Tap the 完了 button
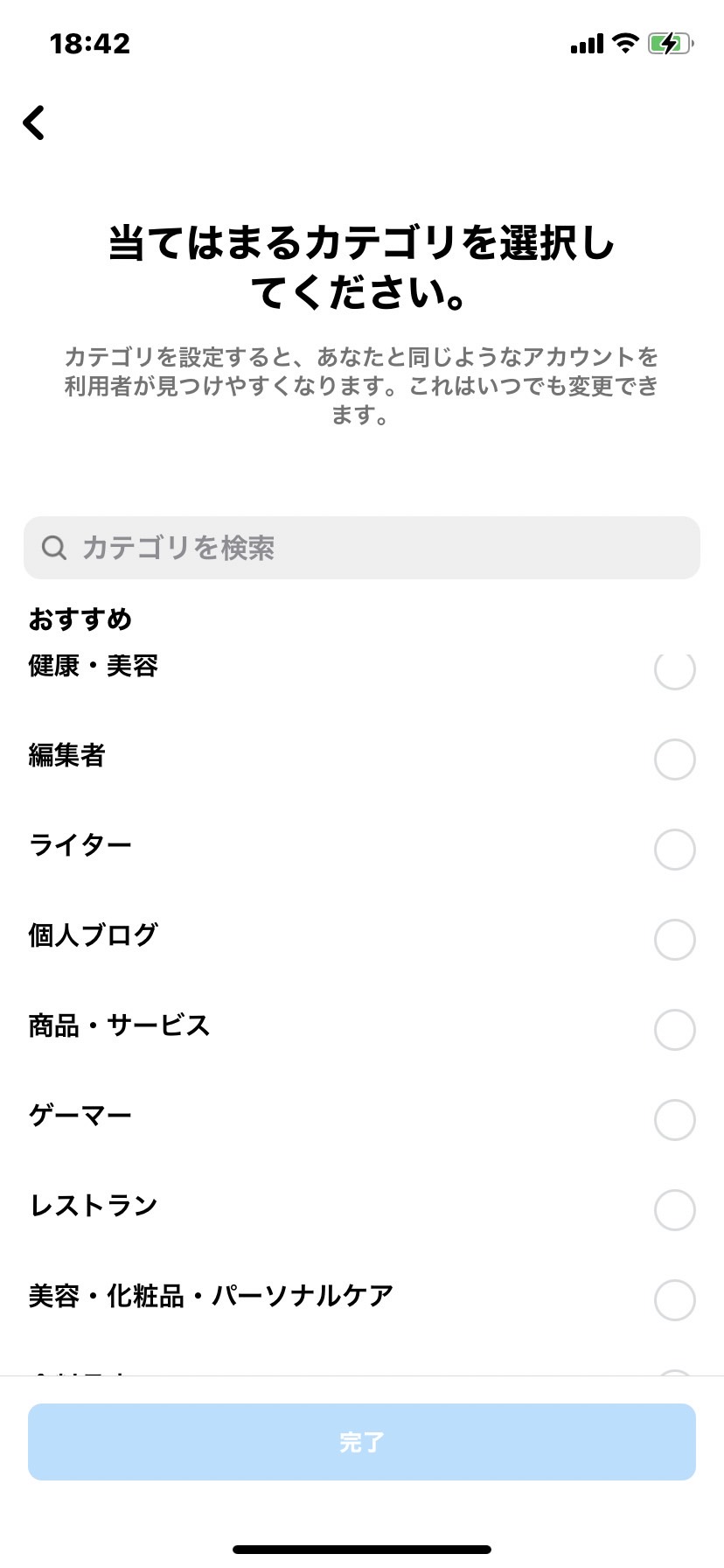 pos(362,1442)
